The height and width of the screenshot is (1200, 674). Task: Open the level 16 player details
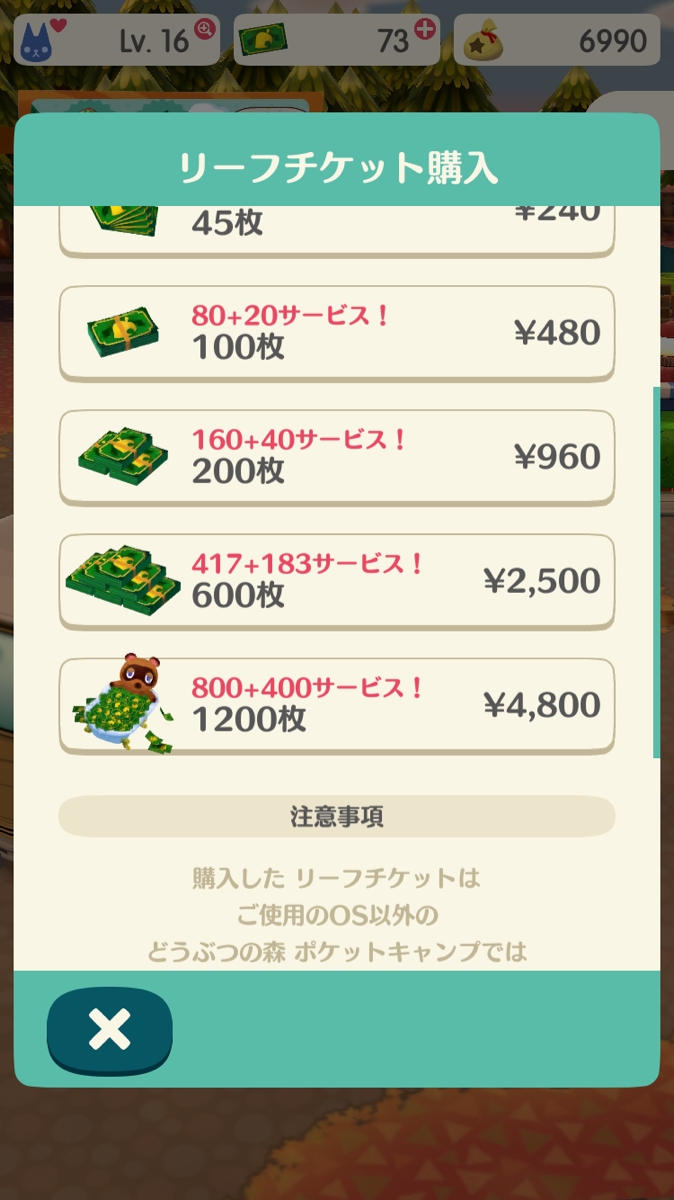[117, 40]
